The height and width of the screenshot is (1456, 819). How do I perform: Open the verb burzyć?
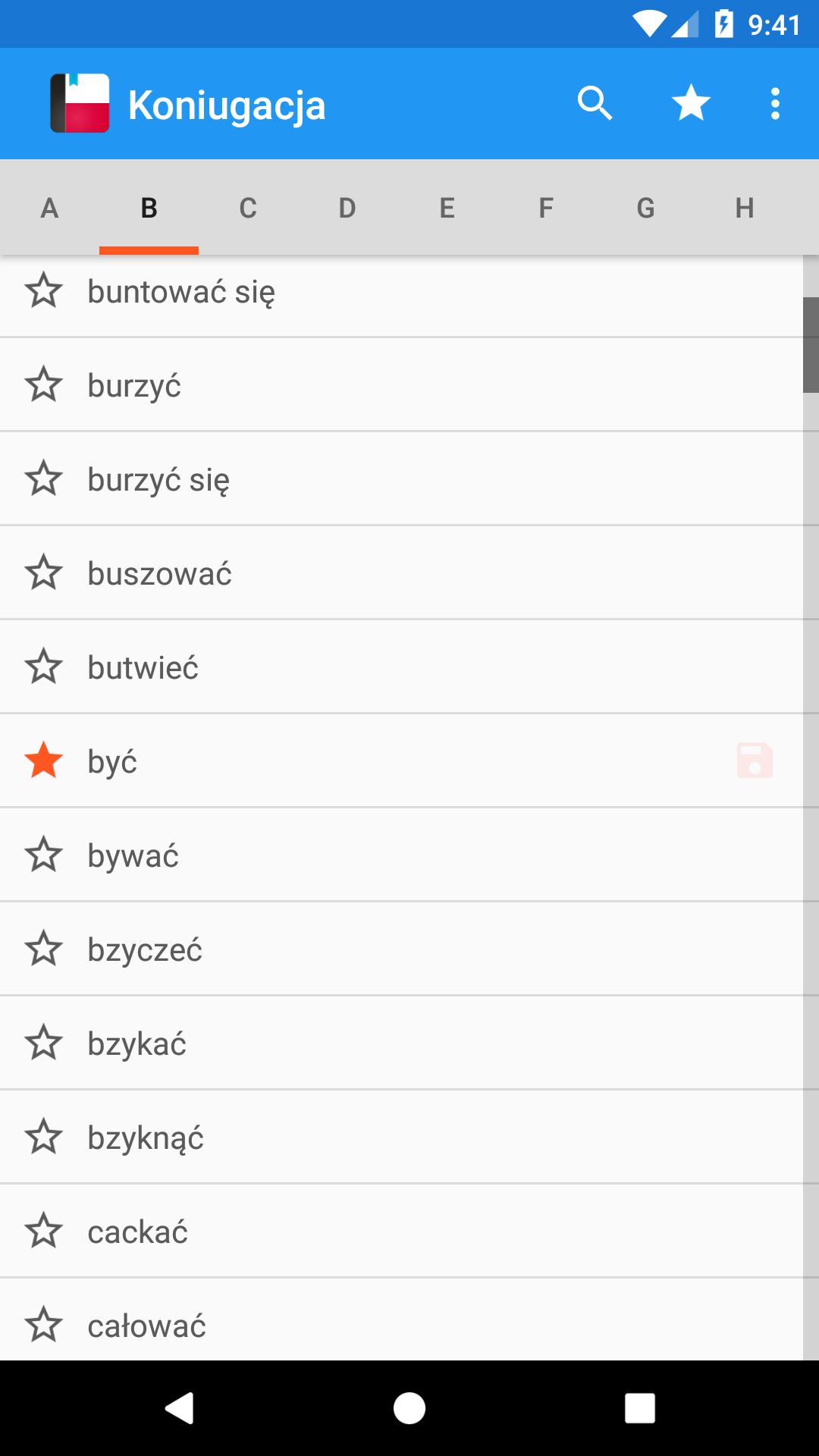[x=134, y=386]
